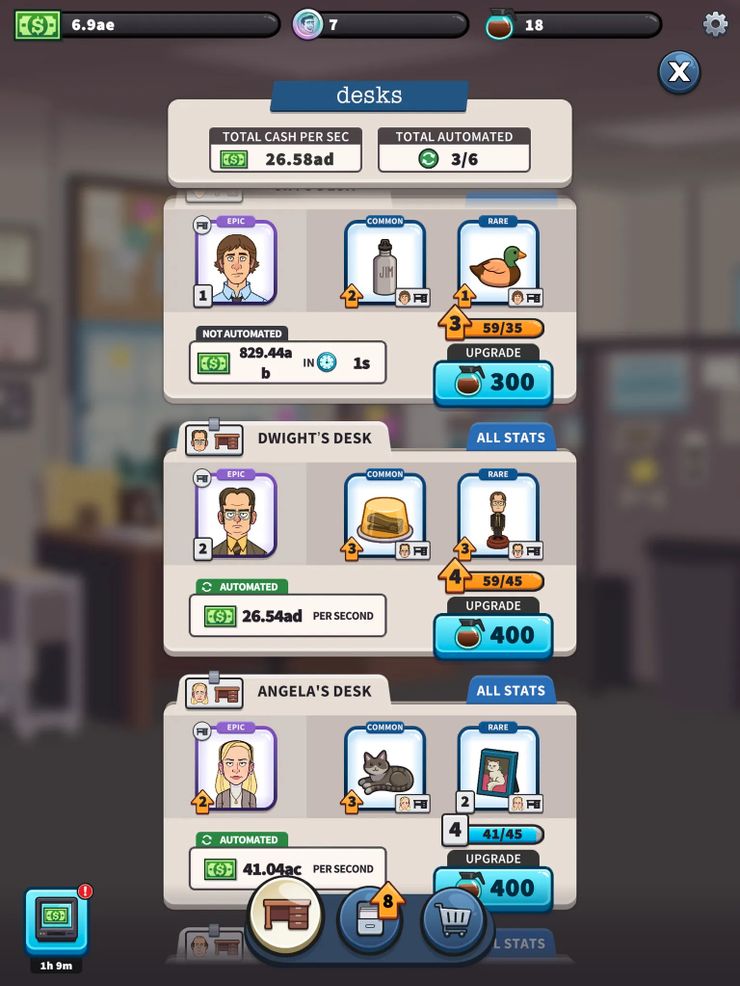Open the settings gear
The image size is (740, 986).
[x=715, y=24]
